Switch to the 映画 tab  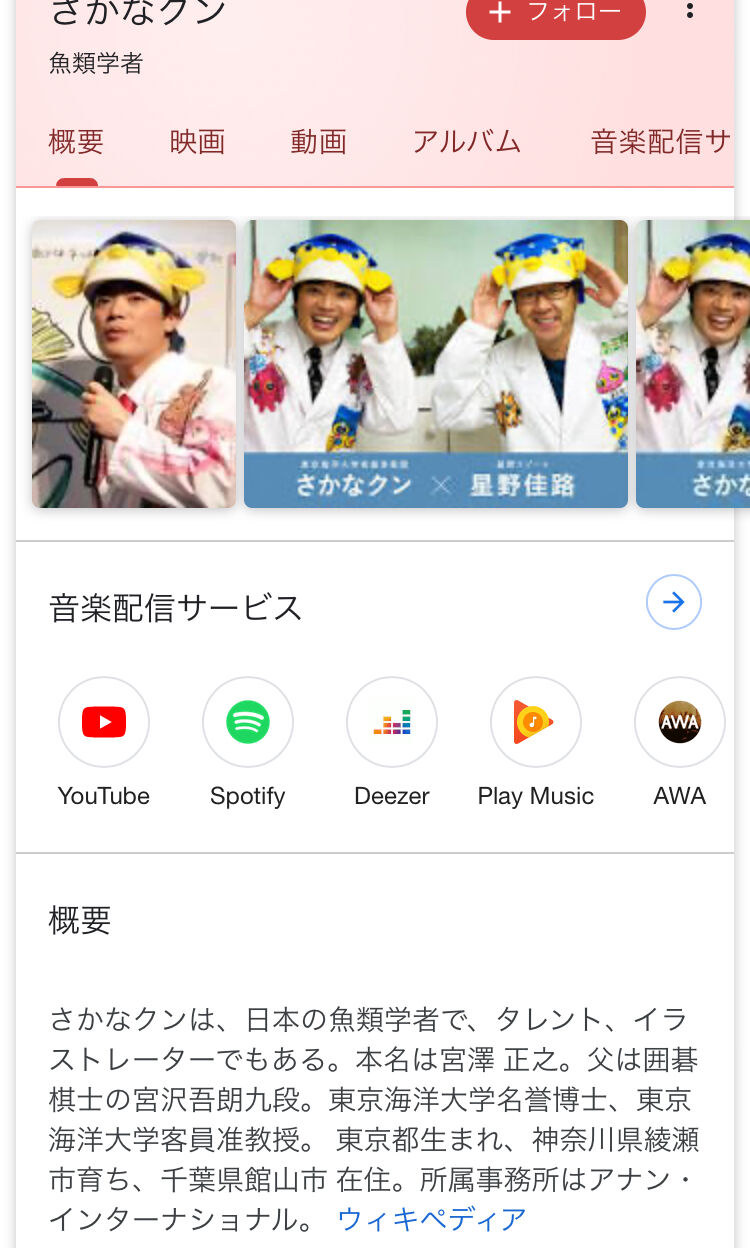pyautogui.click(x=197, y=142)
